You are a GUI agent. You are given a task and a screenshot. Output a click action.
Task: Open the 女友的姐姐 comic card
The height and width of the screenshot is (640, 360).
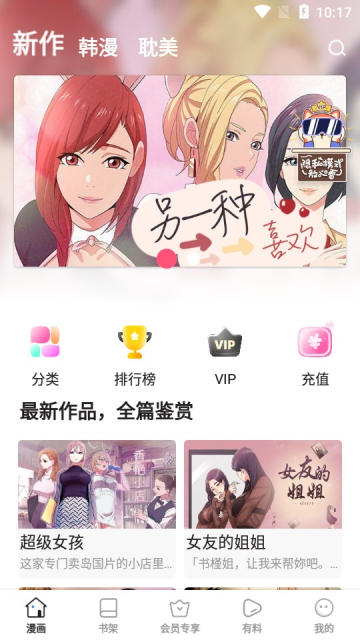point(263,509)
